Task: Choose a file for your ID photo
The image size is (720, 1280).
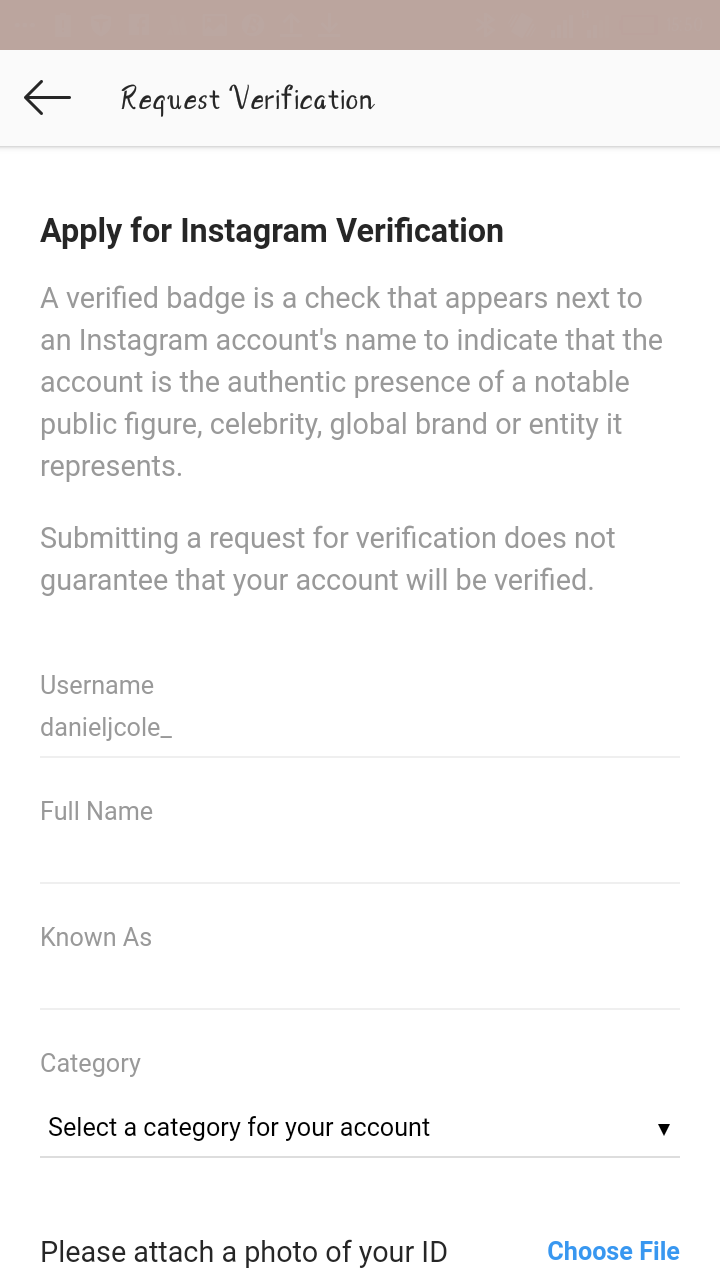Action: (613, 1251)
